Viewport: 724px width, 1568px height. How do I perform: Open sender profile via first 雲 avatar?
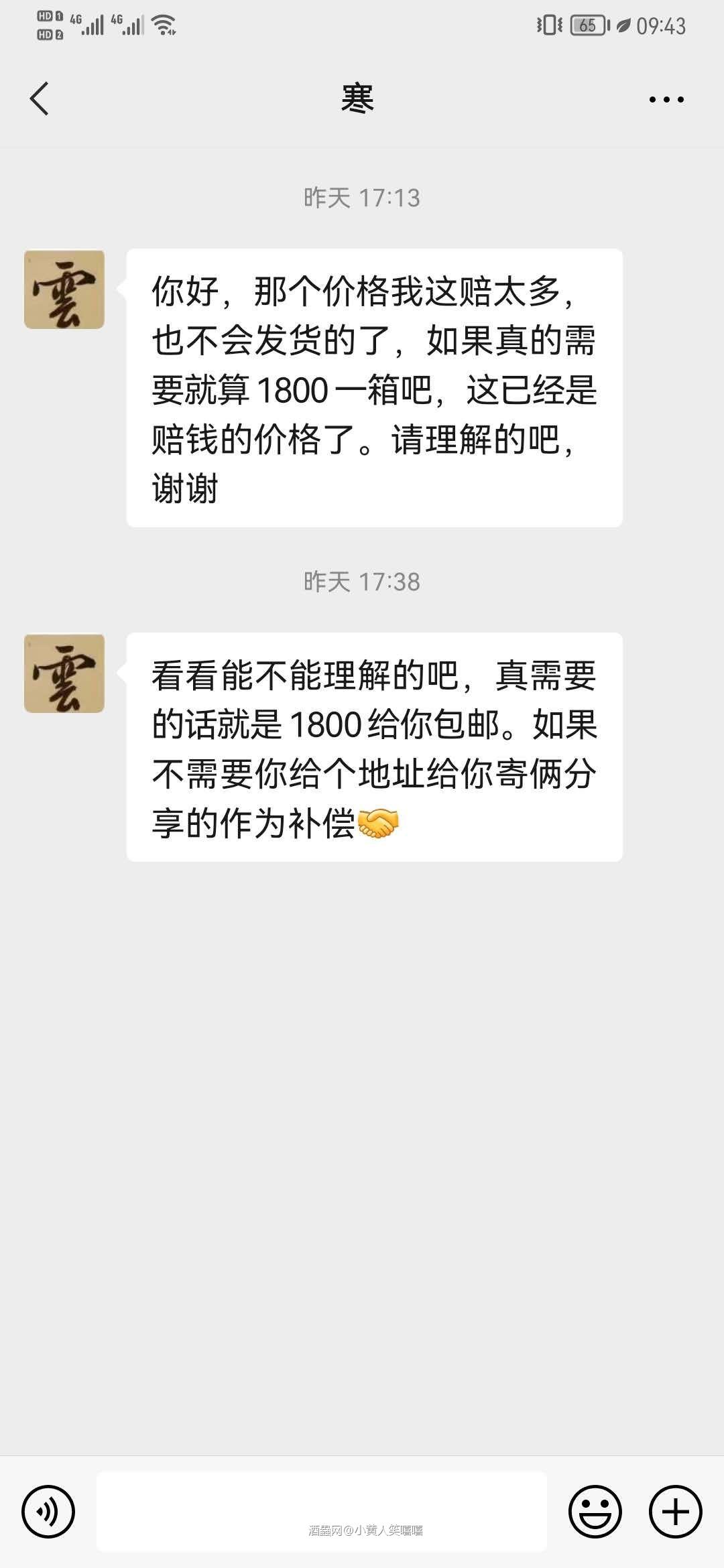65,289
